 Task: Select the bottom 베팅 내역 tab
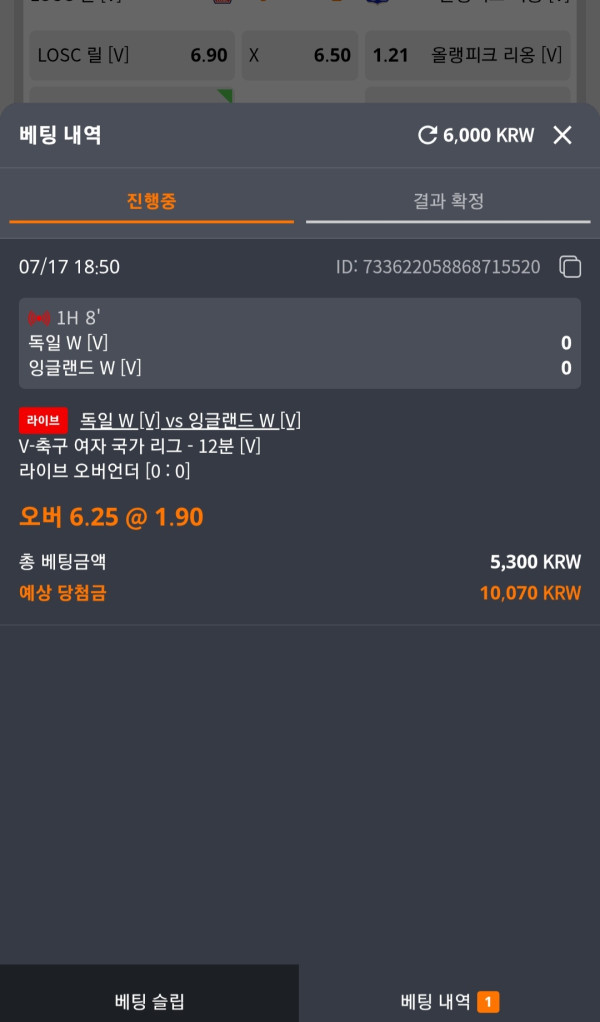pos(449,1000)
